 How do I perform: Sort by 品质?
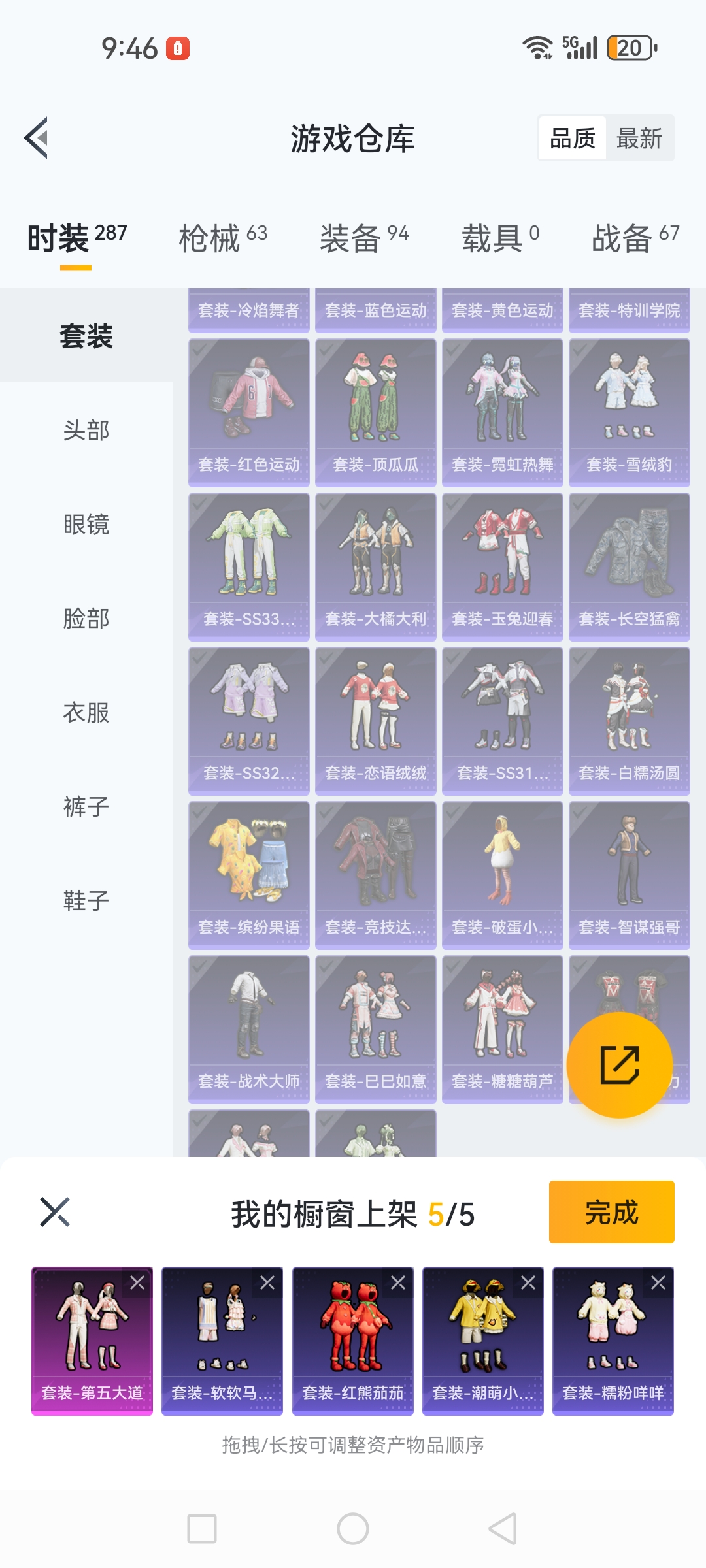[x=573, y=139]
